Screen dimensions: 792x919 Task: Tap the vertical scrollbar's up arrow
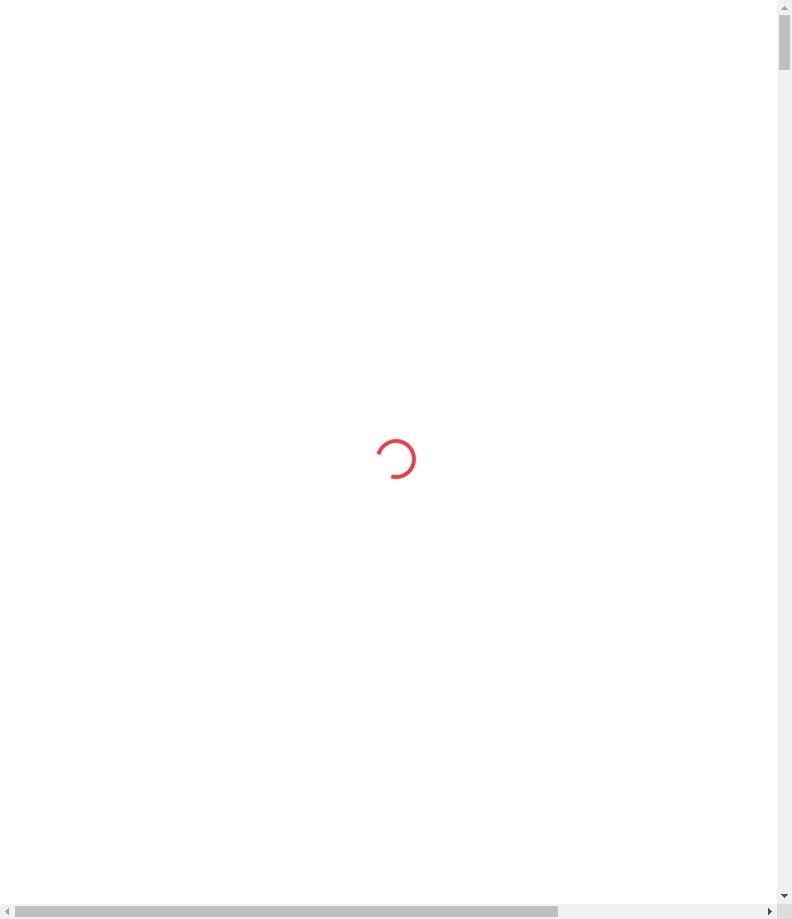(784, 7)
